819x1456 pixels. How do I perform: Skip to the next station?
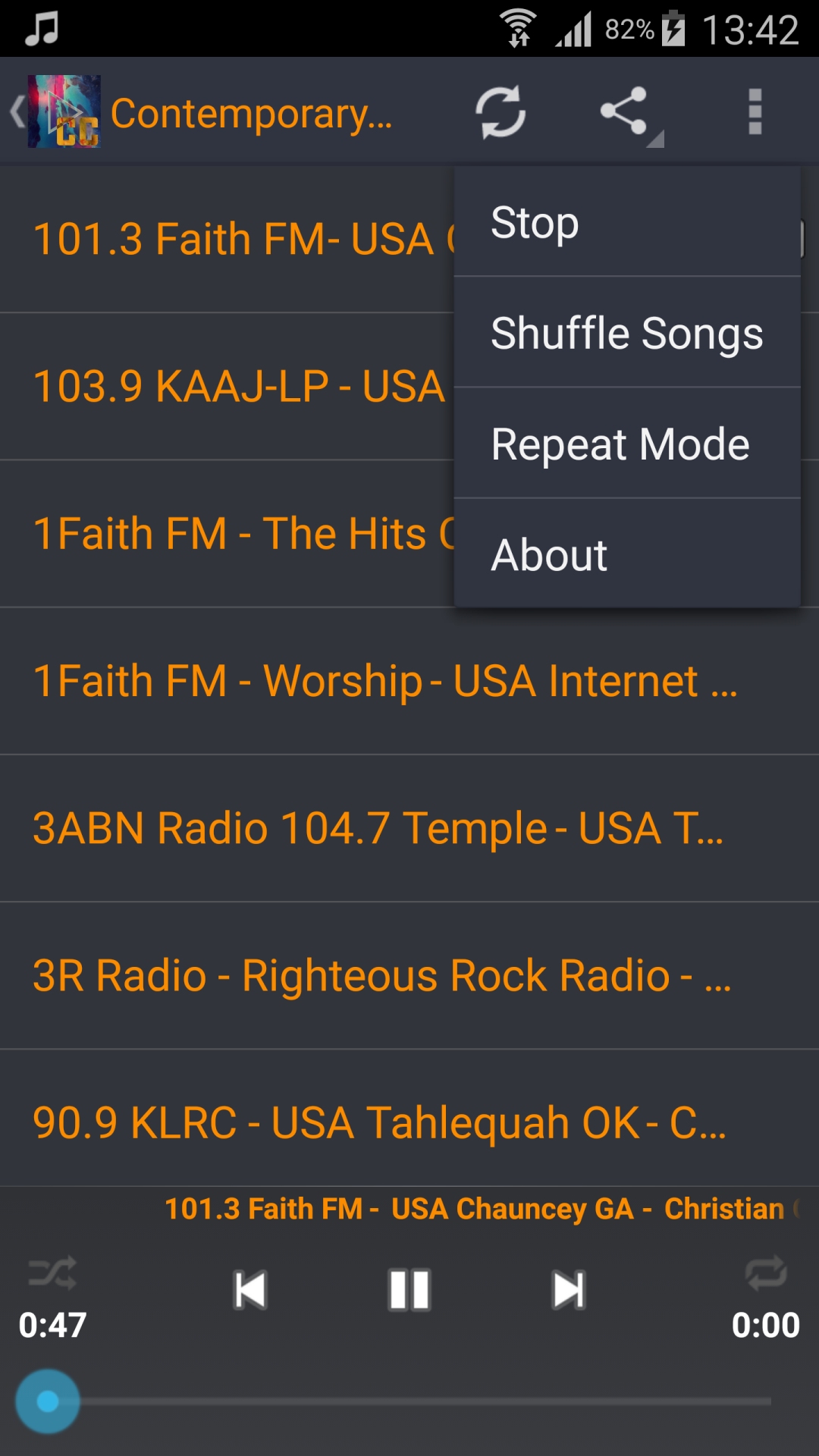tap(569, 1289)
